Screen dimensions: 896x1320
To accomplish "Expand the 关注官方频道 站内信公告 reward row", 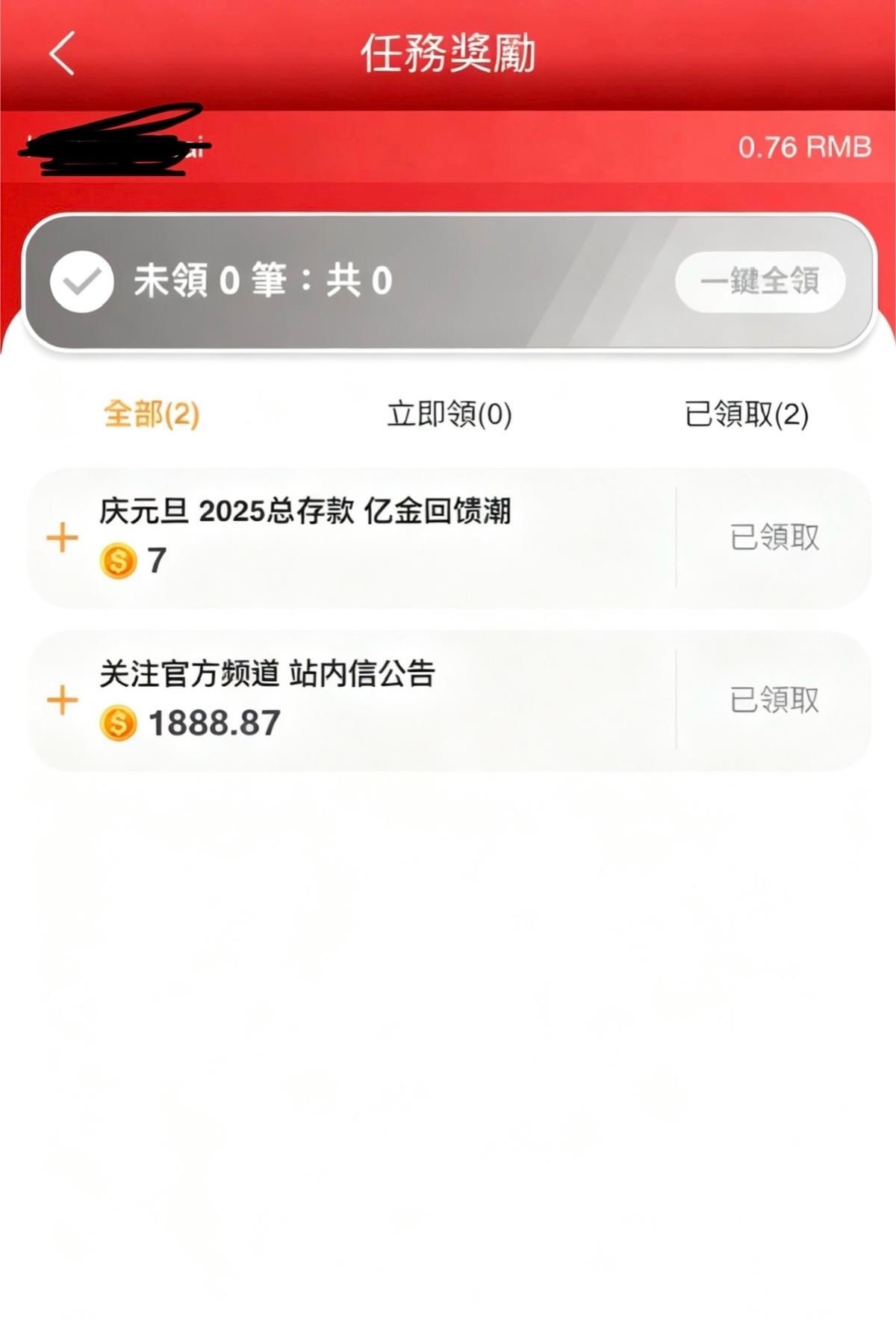I will click(x=63, y=700).
